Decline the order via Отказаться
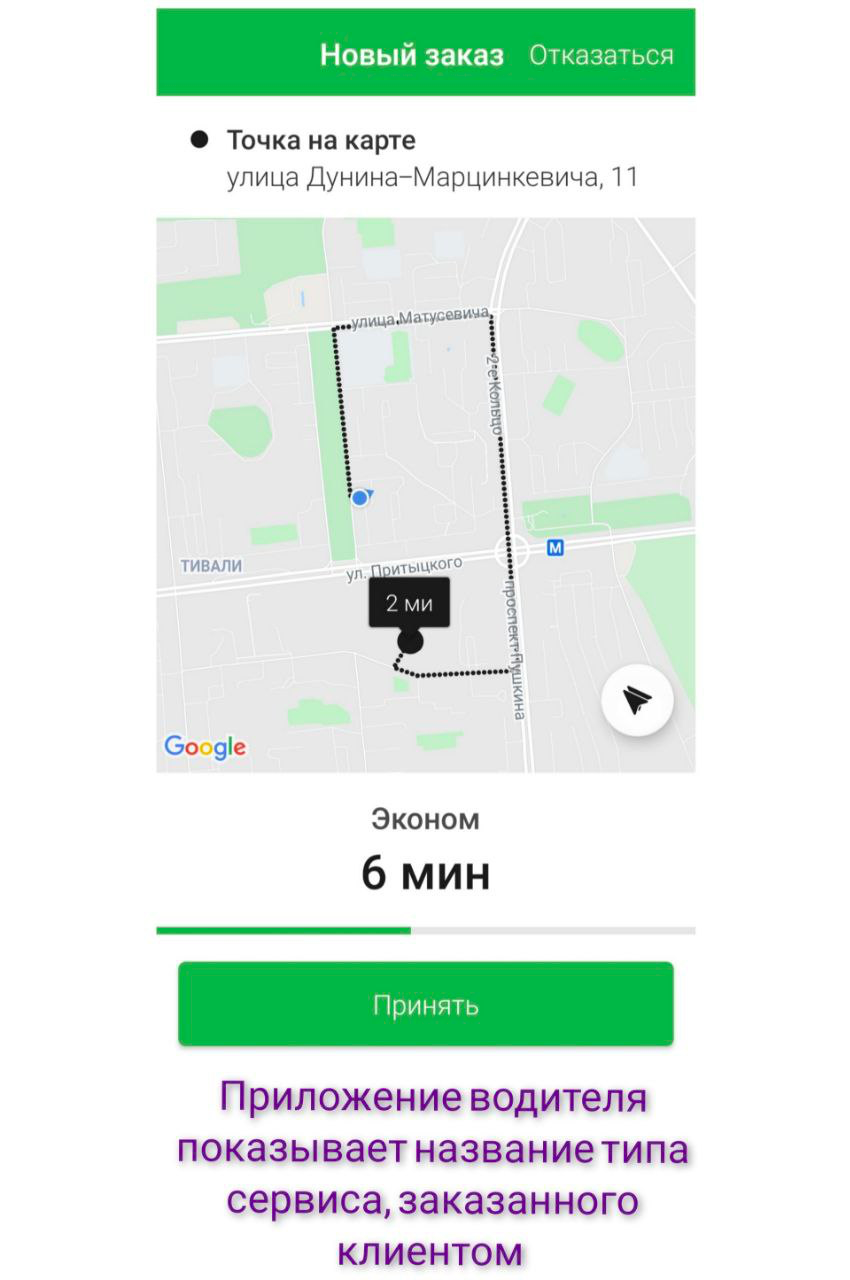The width and height of the screenshot is (850, 1280). click(x=601, y=55)
